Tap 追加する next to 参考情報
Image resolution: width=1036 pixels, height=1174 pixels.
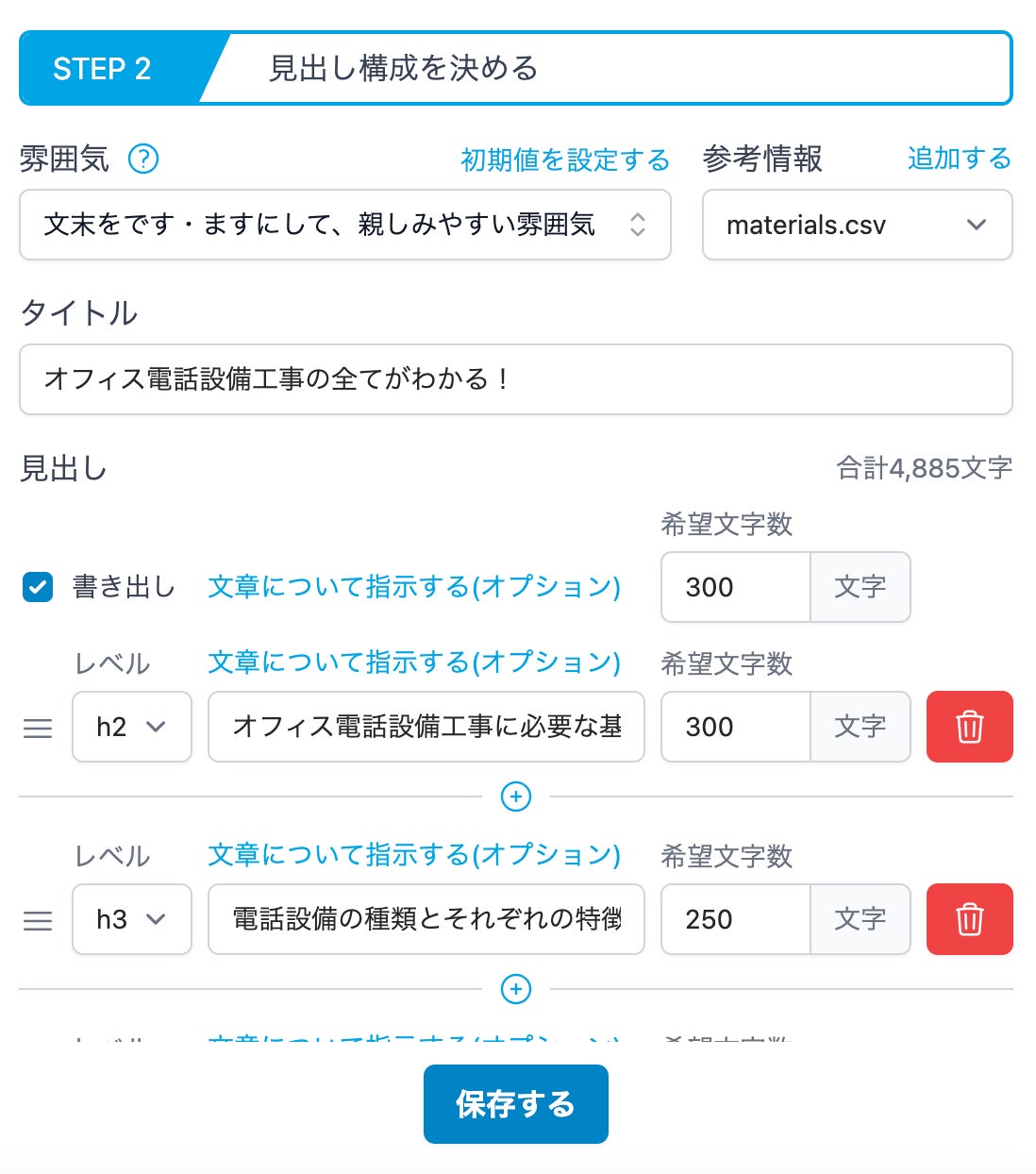(959, 159)
